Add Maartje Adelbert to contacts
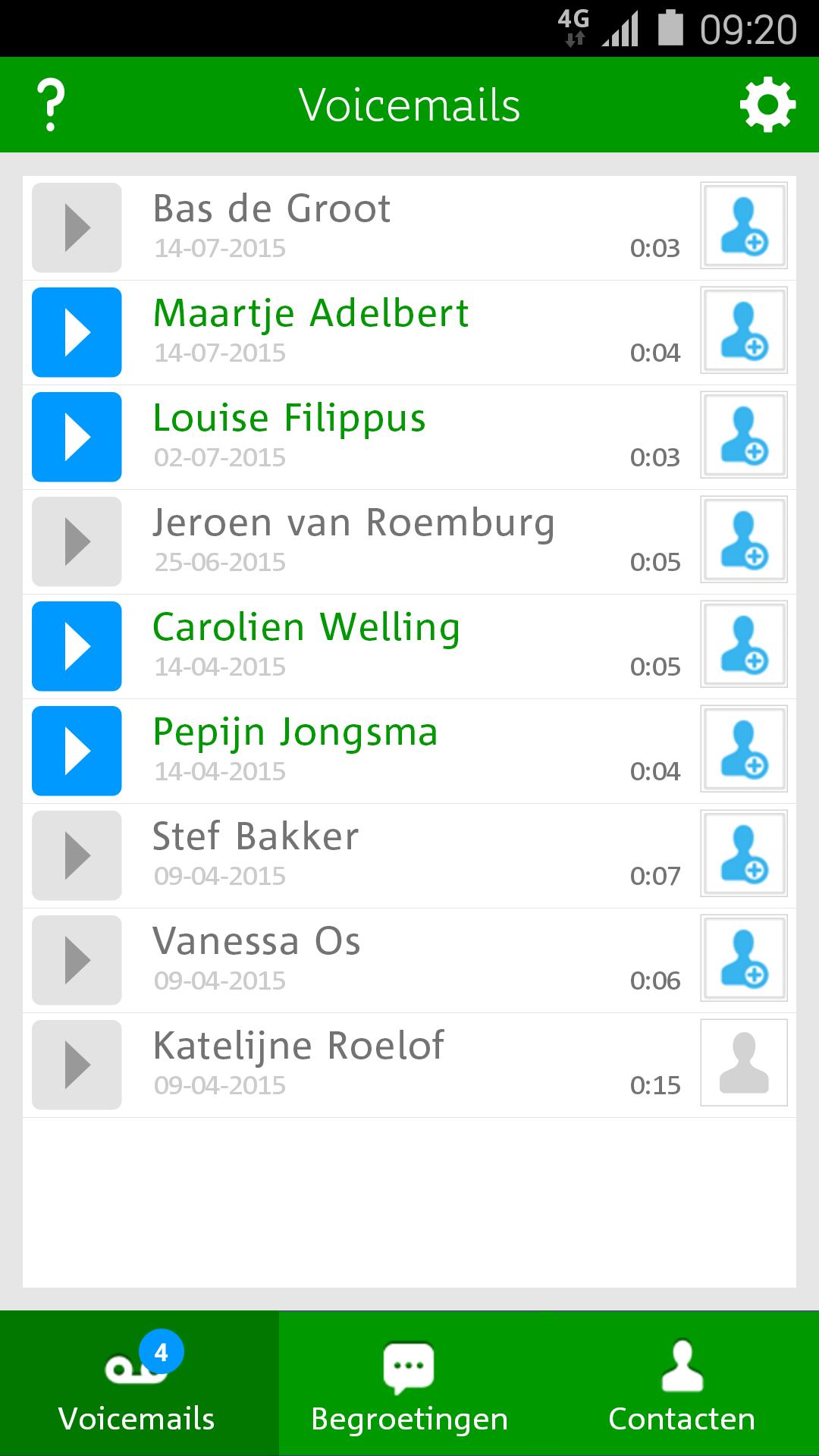This screenshot has width=819, height=1456. coord(744,331)
